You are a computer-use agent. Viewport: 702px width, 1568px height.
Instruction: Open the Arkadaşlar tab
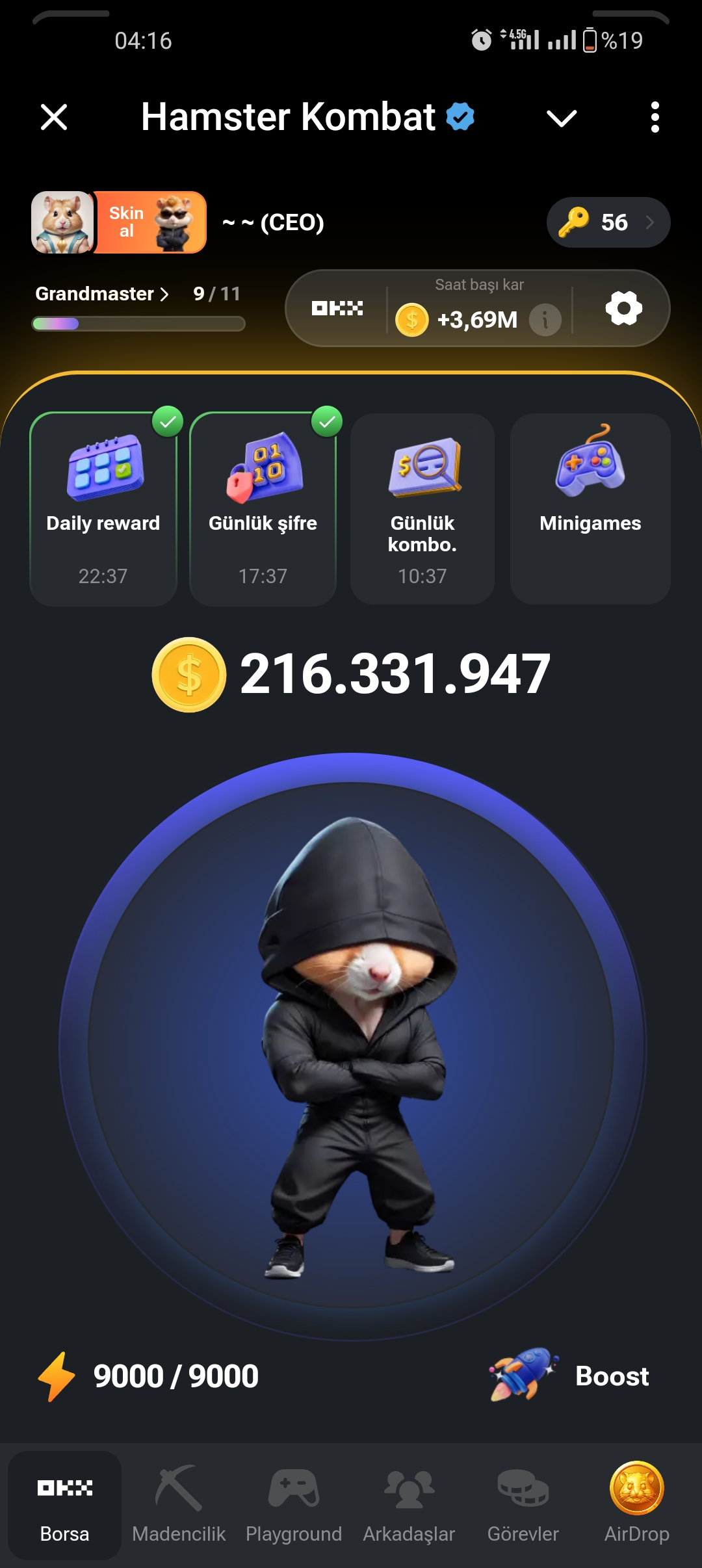409,1504
